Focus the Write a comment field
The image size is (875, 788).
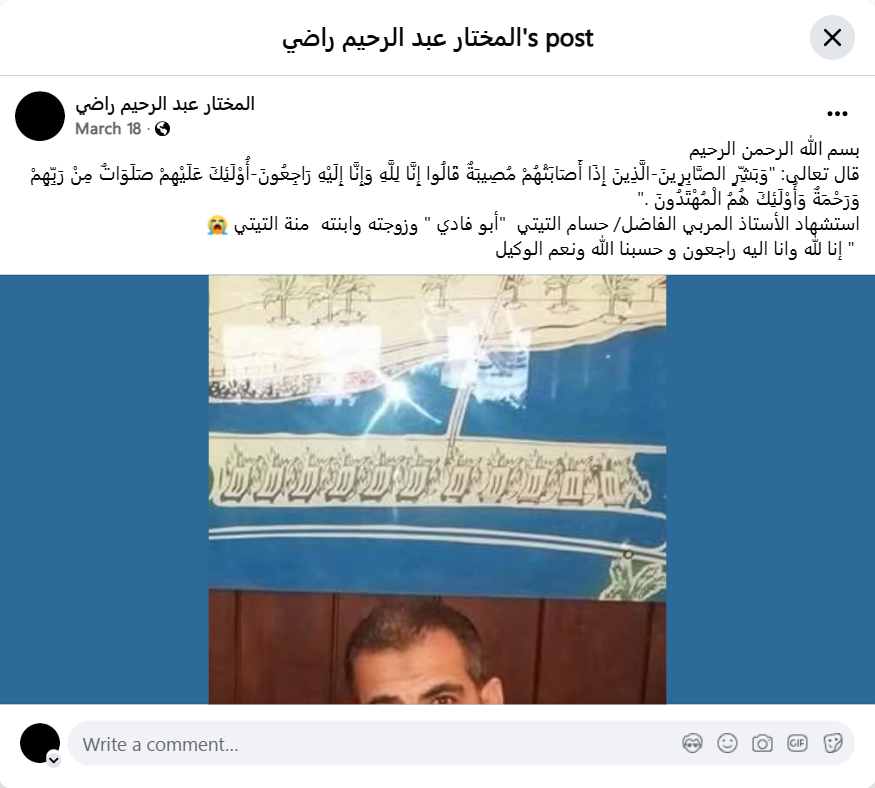370,744
